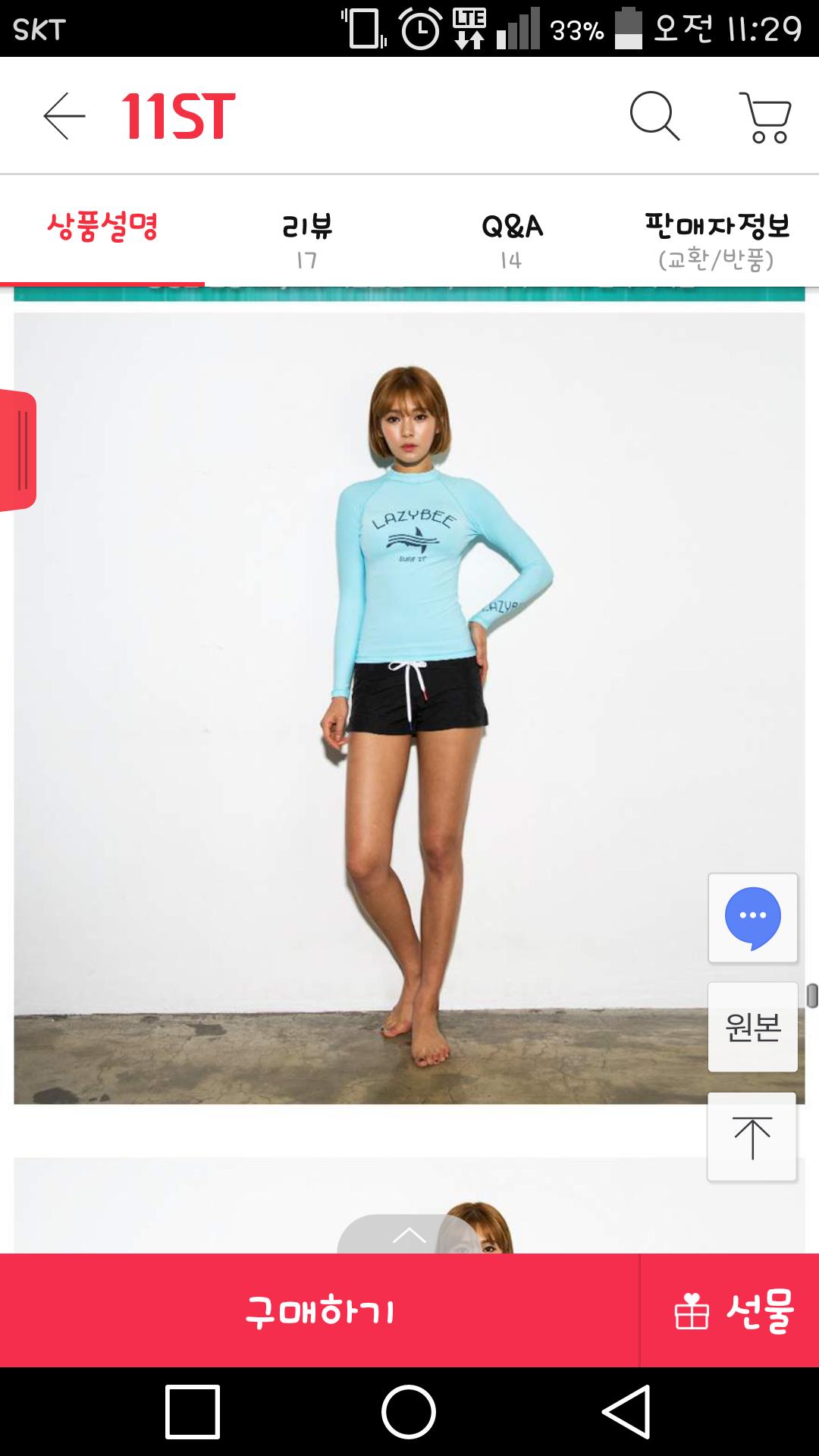The height and width of the screenshot is (1456, 819).
Task: Tap the 11ST home logo
Action: coord(178,117)
